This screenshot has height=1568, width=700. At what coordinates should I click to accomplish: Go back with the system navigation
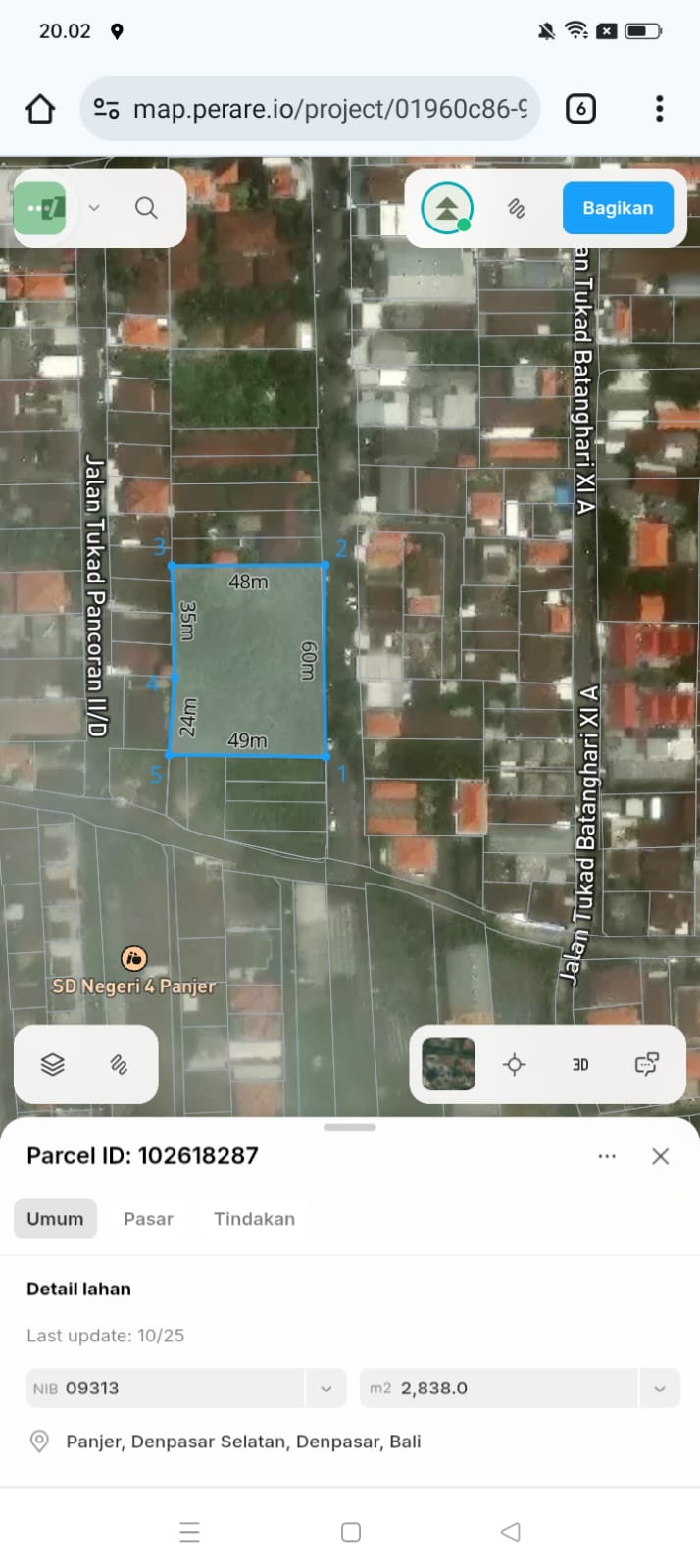tap(510, 1532)
